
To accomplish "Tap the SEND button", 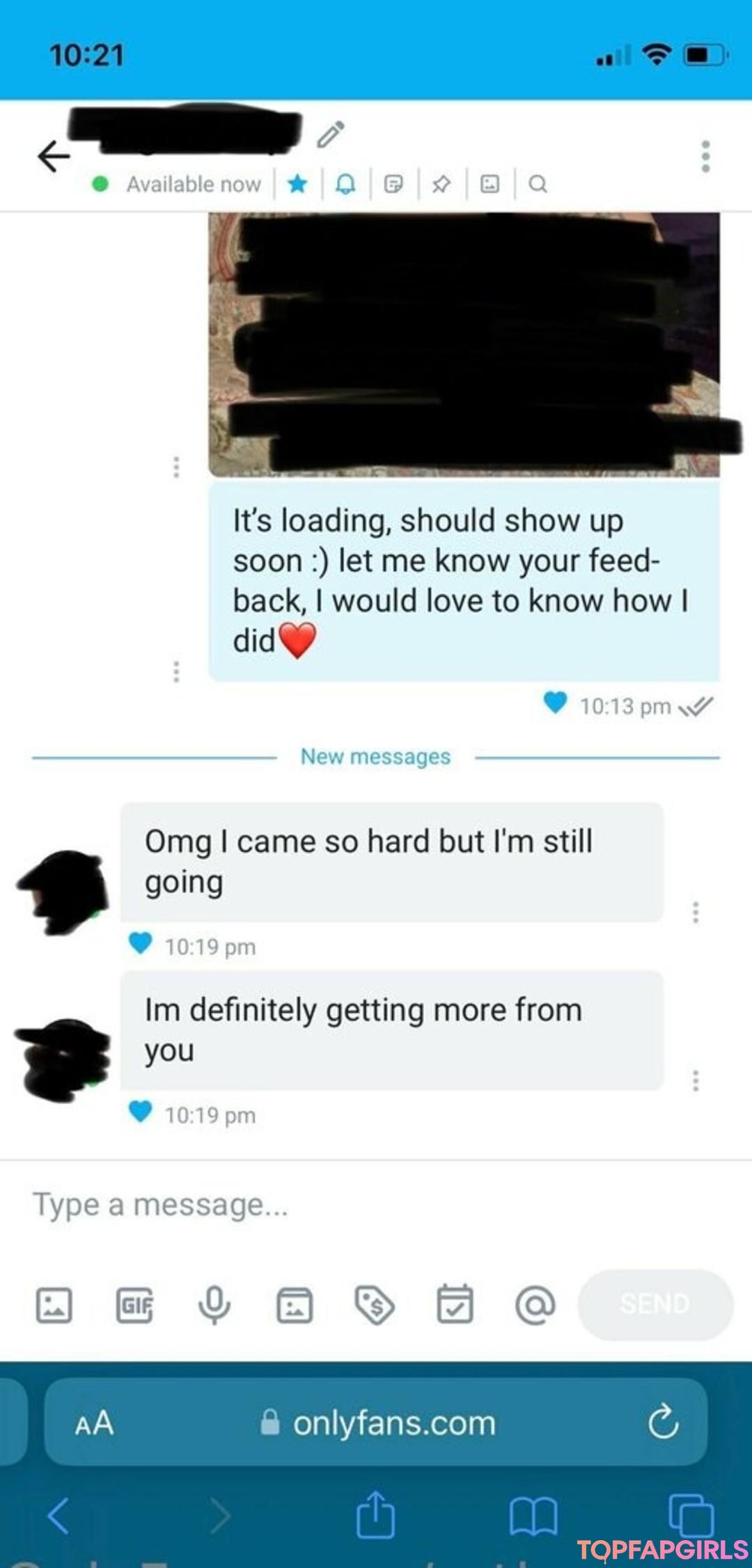I will pyautogui.click(x=655, y=1304).
